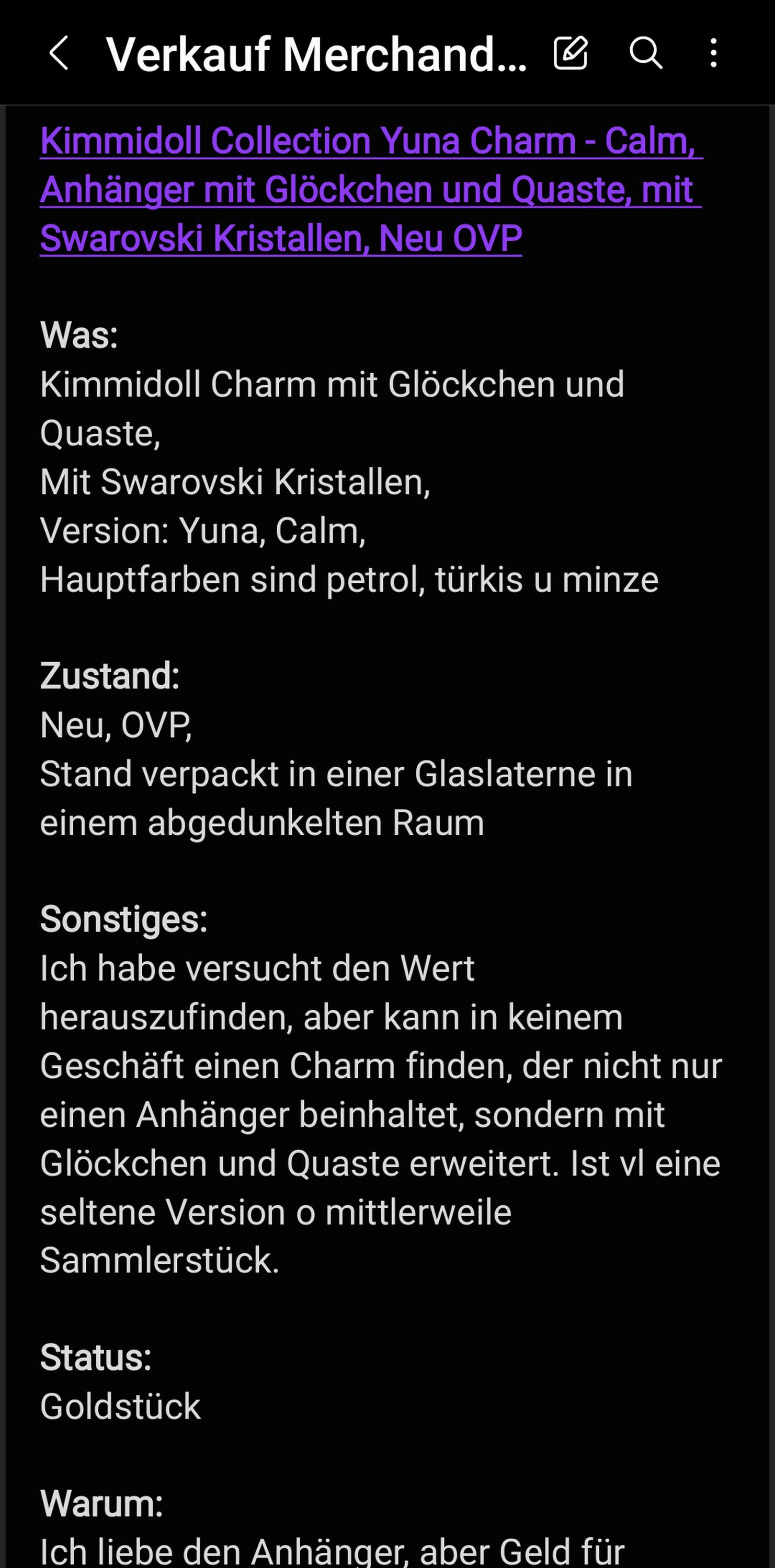Go back from the Verkauf Merchandise note
Viewport: 775px width, 1568px height.
click(x=59, y=53)
